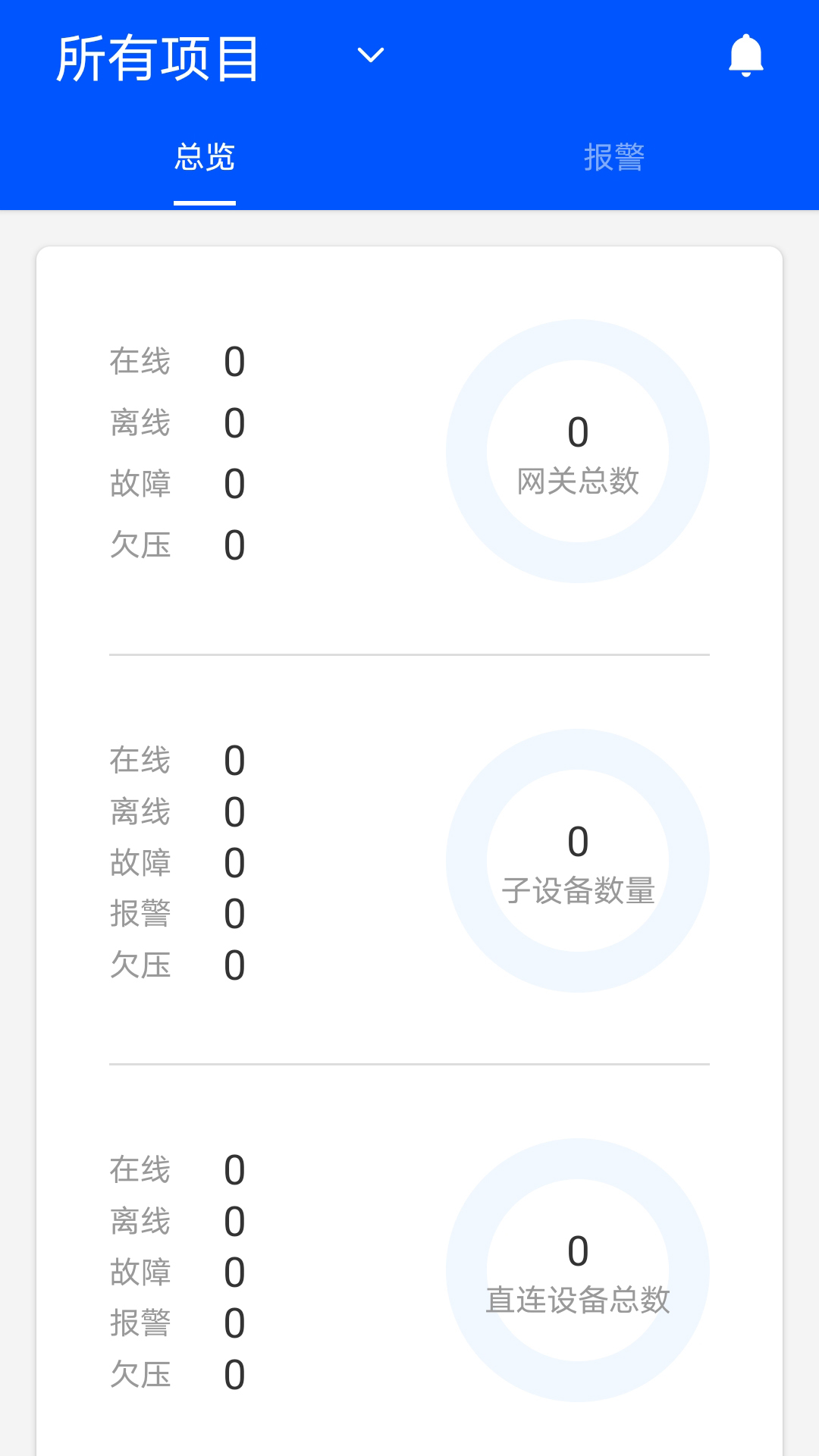Toggle the 故障 status under 子设备数量
Image resolution: width=819 pixels, height=1456 pixels.
click(x=140, y=862)
